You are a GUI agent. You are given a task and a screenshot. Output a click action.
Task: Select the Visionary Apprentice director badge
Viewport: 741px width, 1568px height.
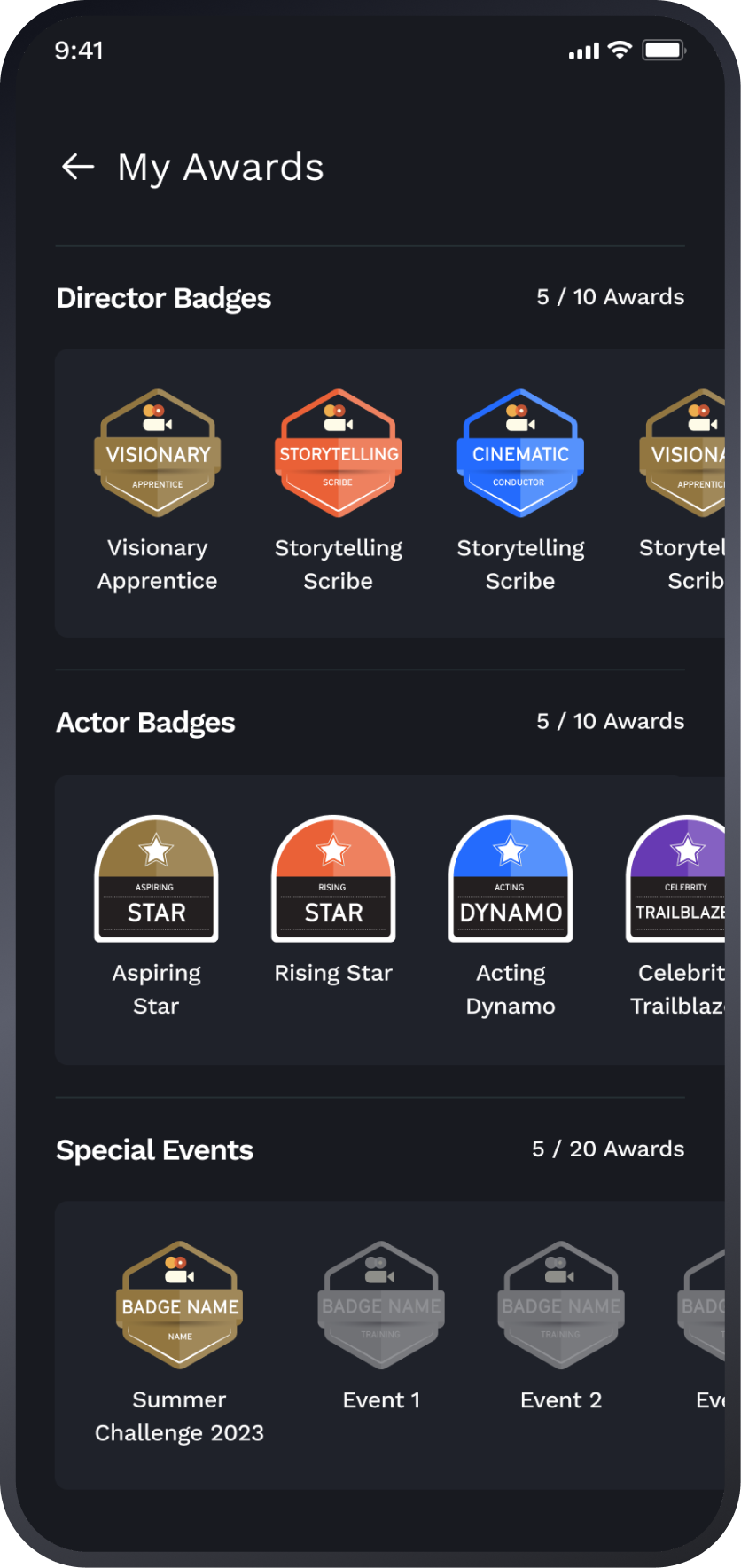pyautogui.click(x=157, y=452)
